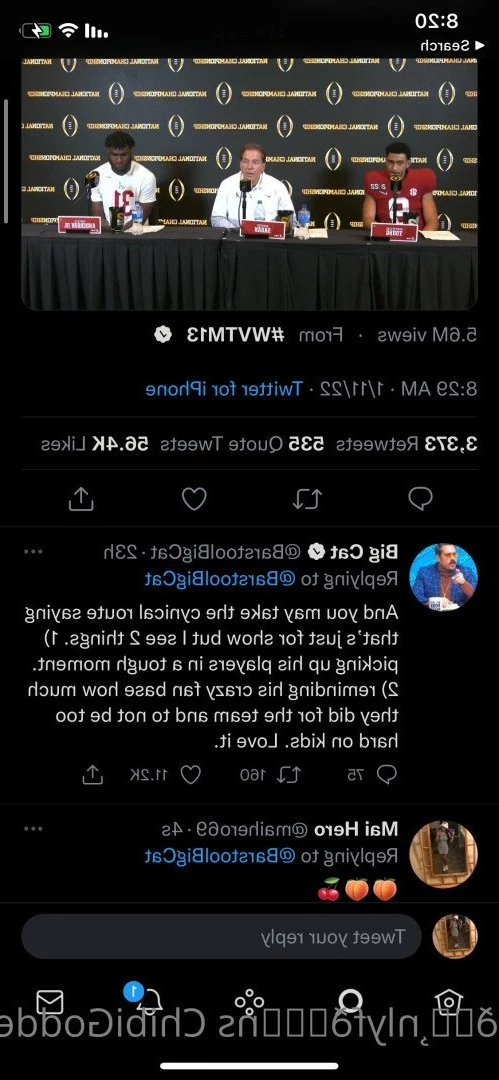Like the main tweet
The height and width of the screenshot is (1080, 499).
194,498
